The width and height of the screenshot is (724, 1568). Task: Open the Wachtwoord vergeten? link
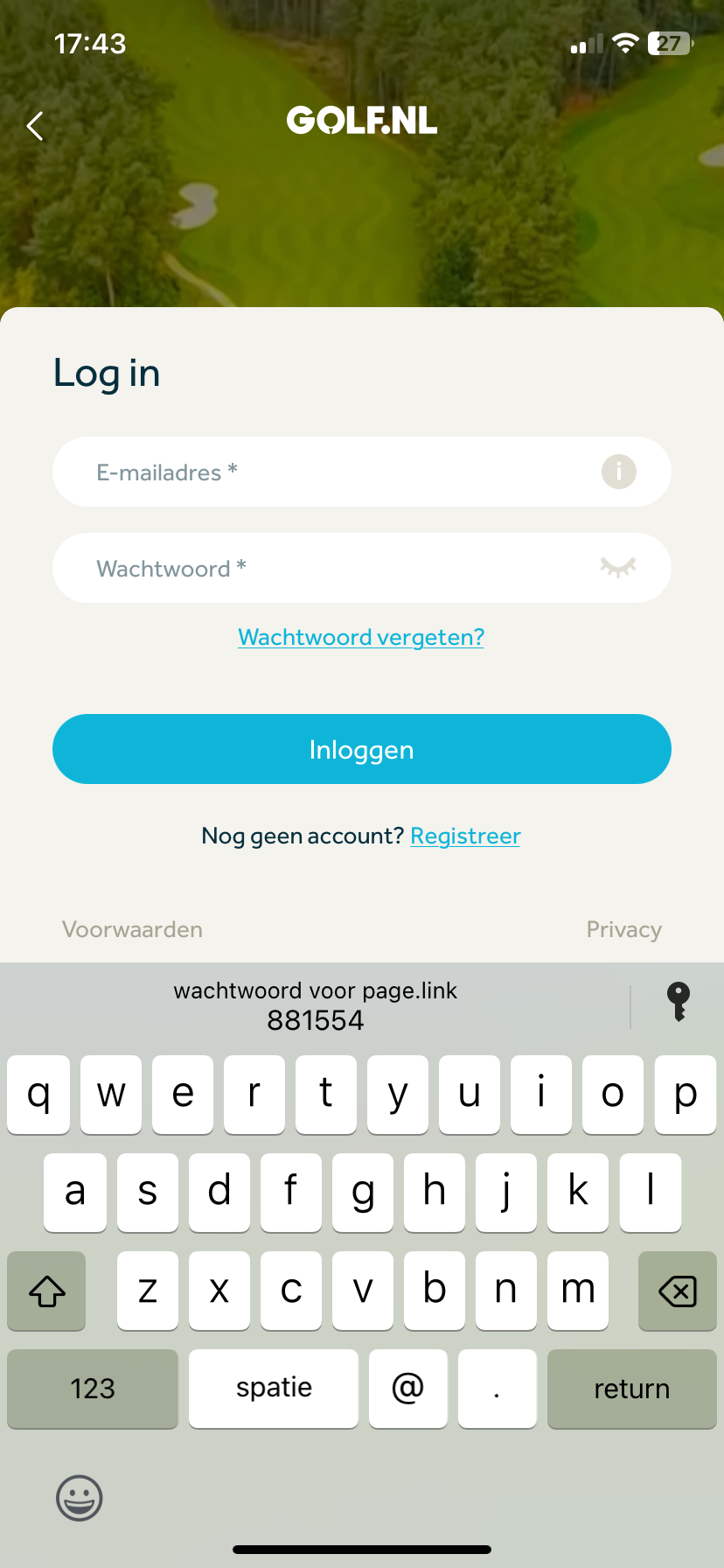[361, 637]
